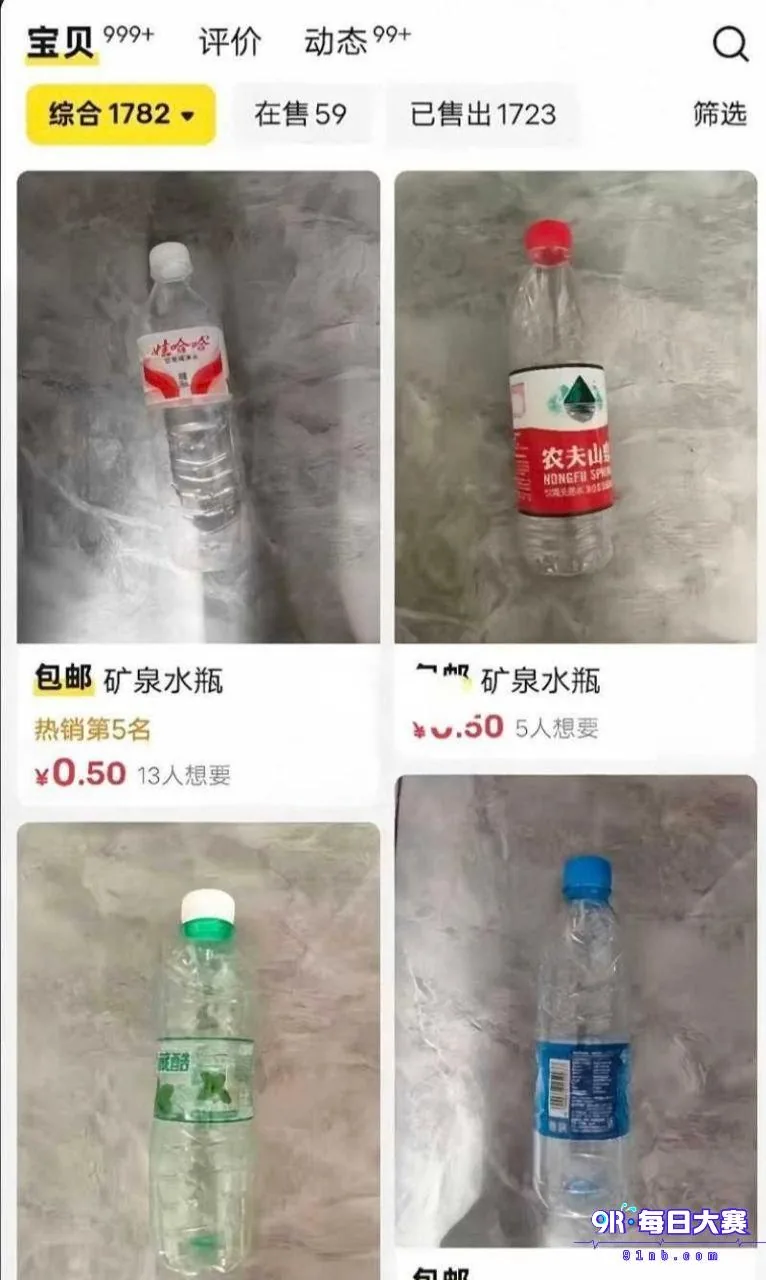The height and width of the screenshot is (1280, 766).
Task: Open the search magnifier icon
Action: 730,44
